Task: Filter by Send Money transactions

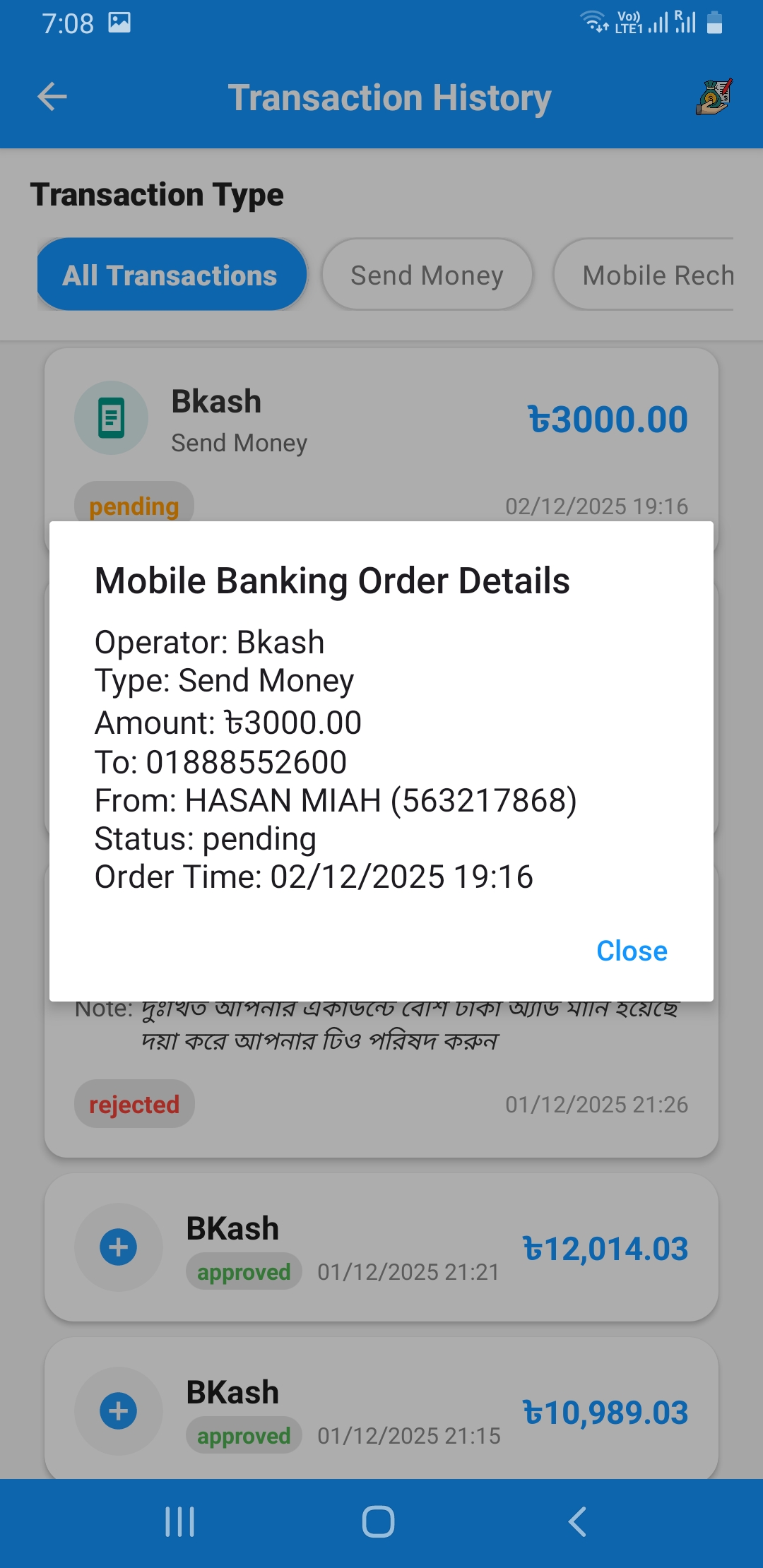Action: [x=427, y=275]
